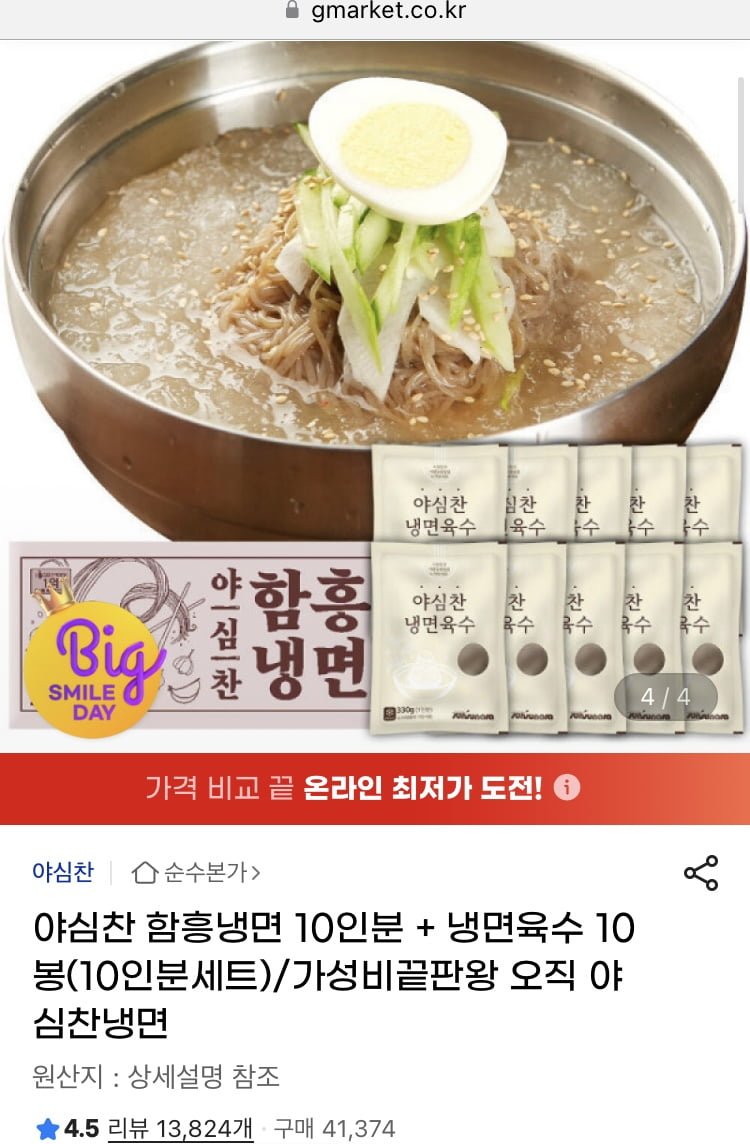
Task: Share this product via share icon
Action: click(701, 872)
